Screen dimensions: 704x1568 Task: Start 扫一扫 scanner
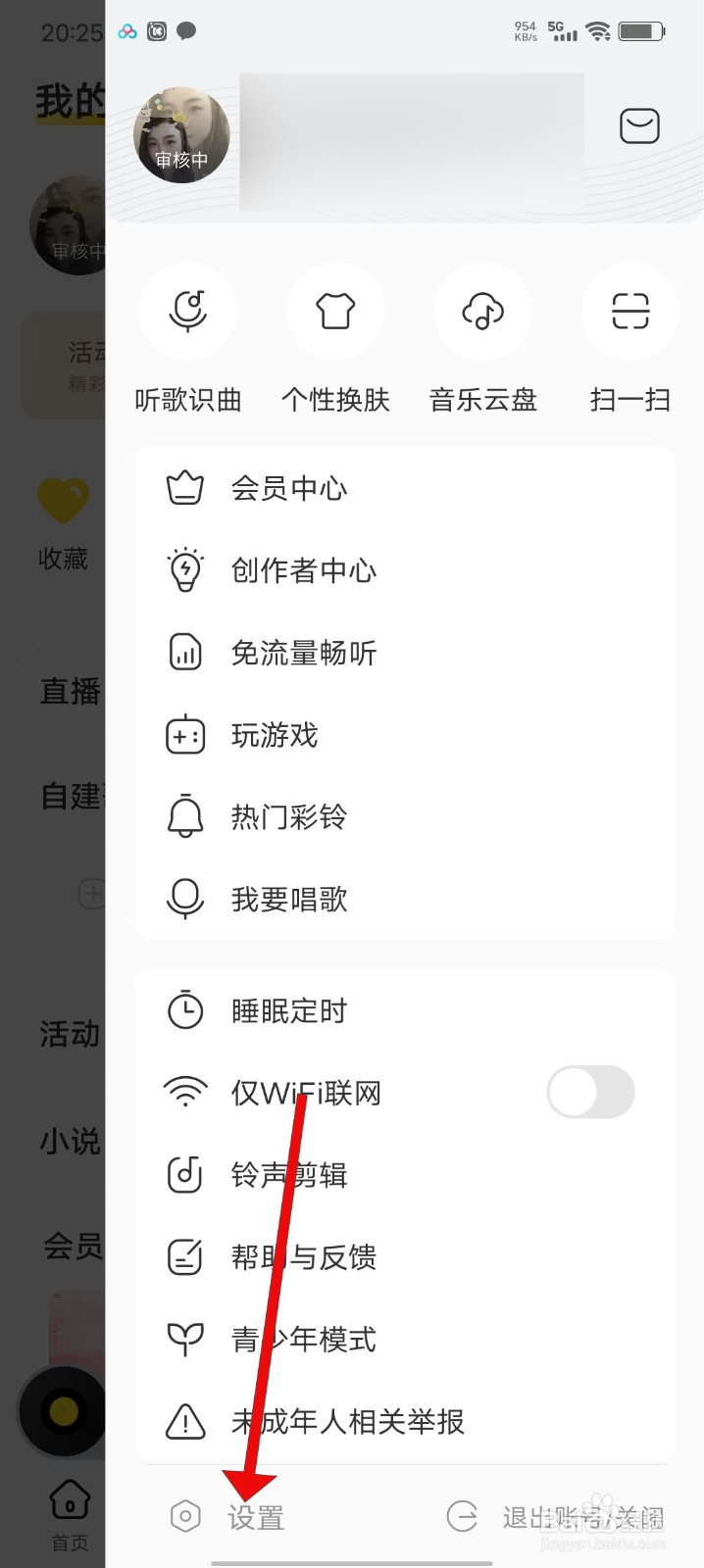(x=629, y=313)
